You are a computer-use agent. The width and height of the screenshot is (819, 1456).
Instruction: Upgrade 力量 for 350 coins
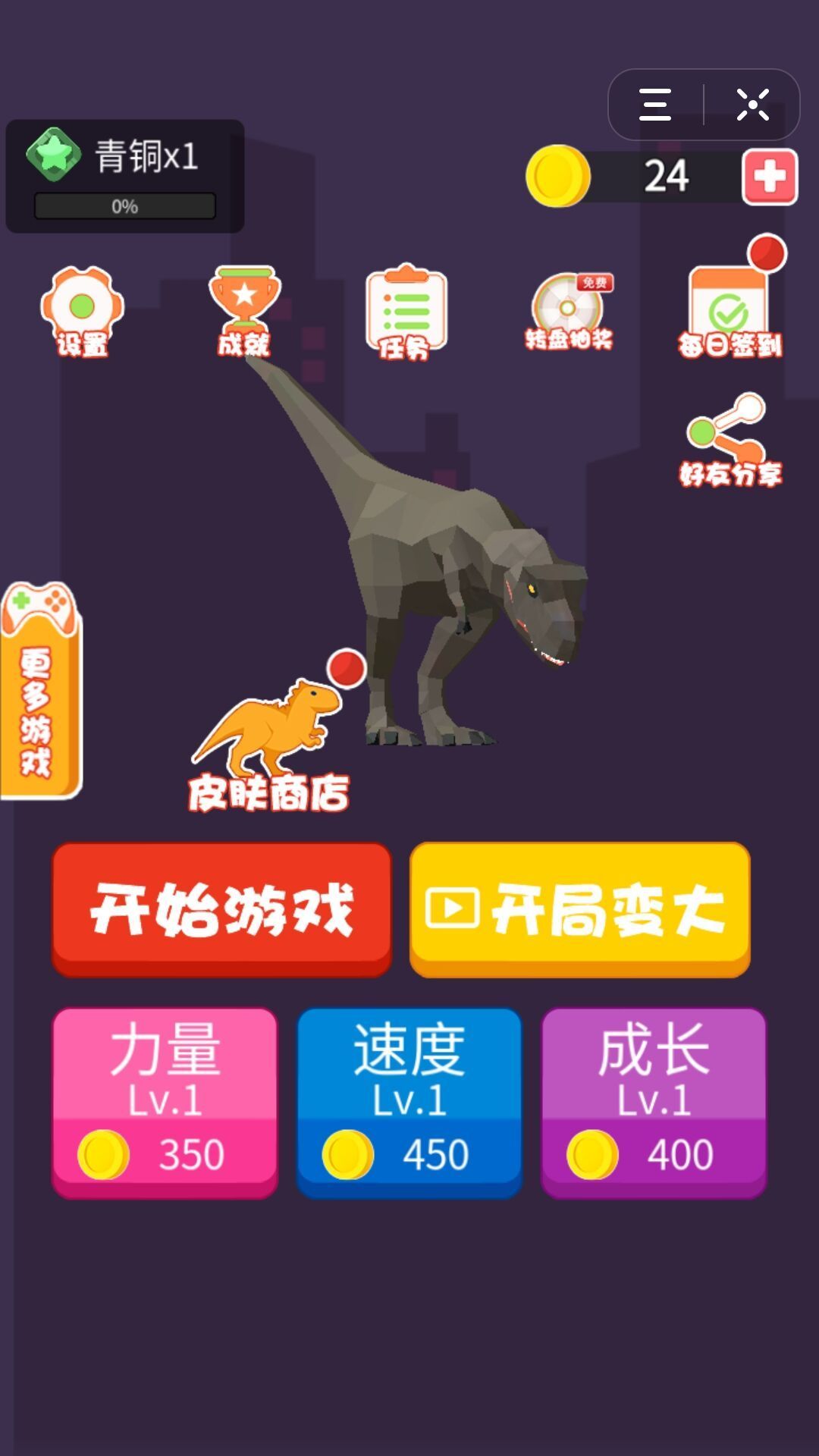165,1102
